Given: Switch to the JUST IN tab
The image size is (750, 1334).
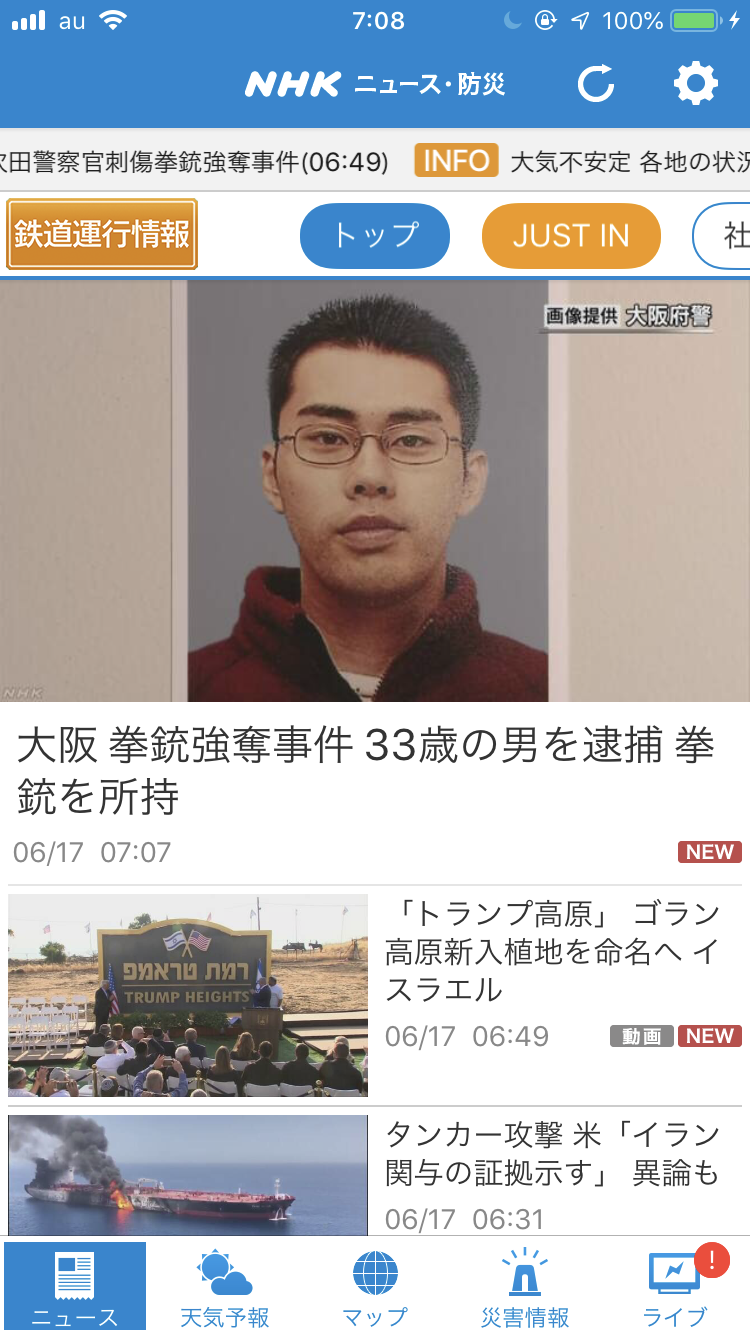Looking at the screenshot, I should (x=571, y=236).
